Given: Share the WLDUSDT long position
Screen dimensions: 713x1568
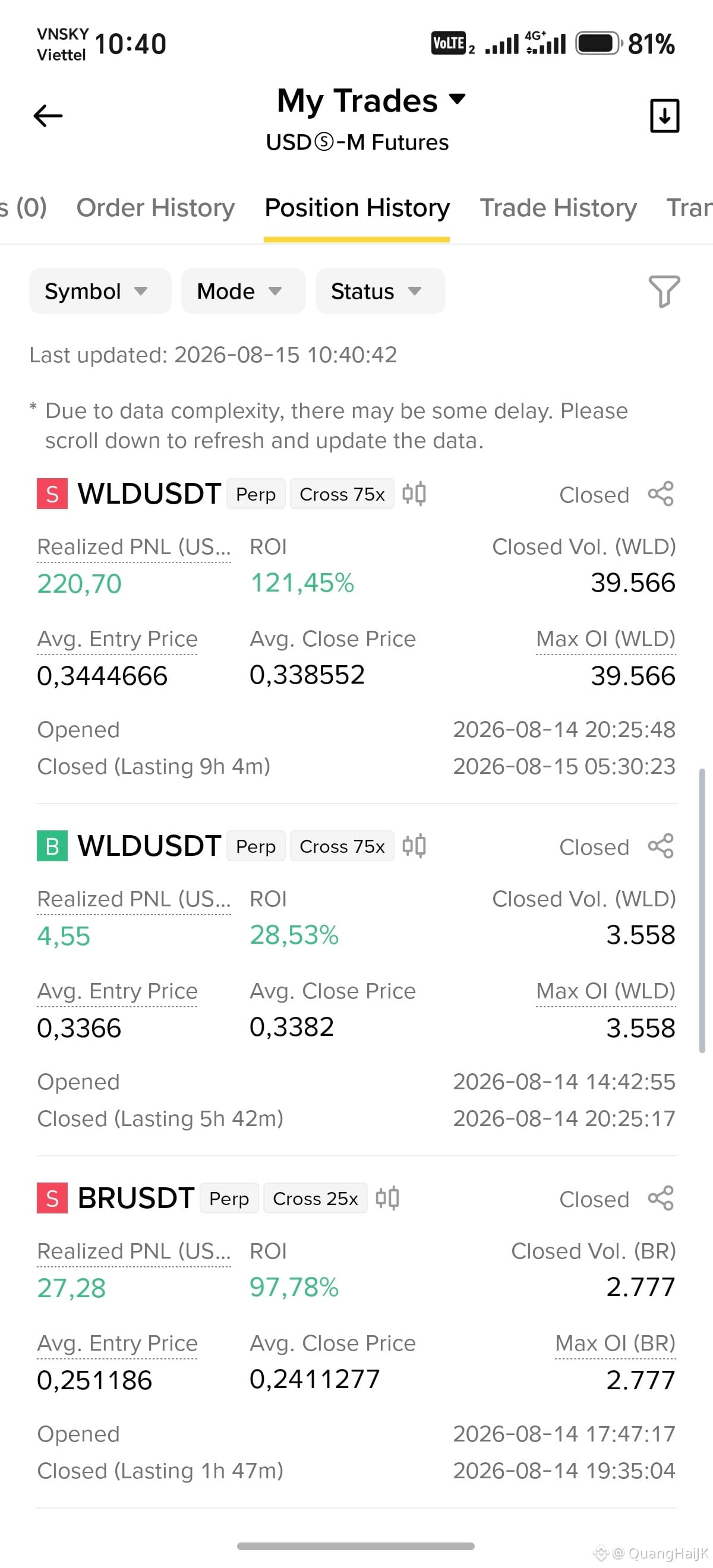Looking at the screenshot, I should [x=661, y=846].
